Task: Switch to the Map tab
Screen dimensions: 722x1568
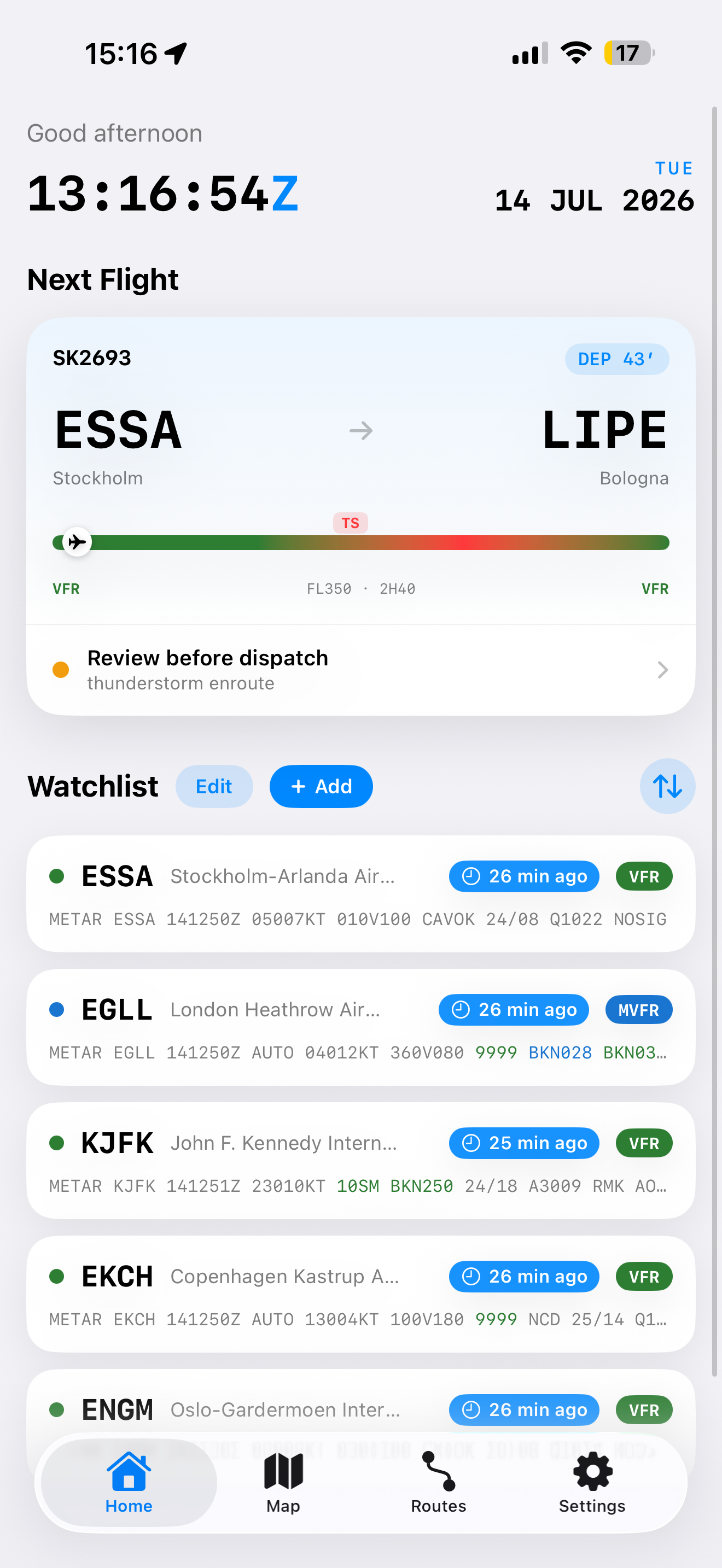Action: point(283,1483)
